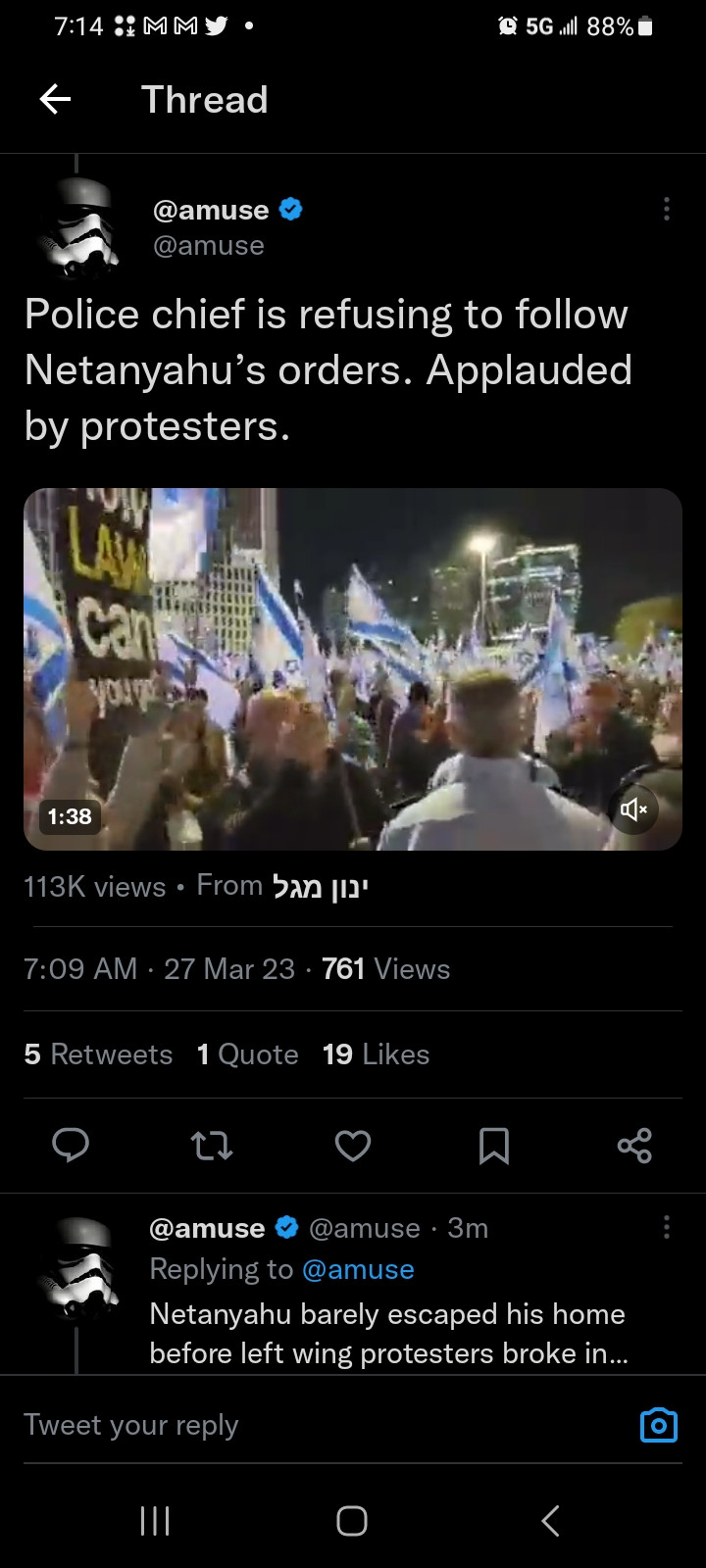Retweet the main tweet
706x1568 pixels.
pyautogui.click(x=212, y=1145)
